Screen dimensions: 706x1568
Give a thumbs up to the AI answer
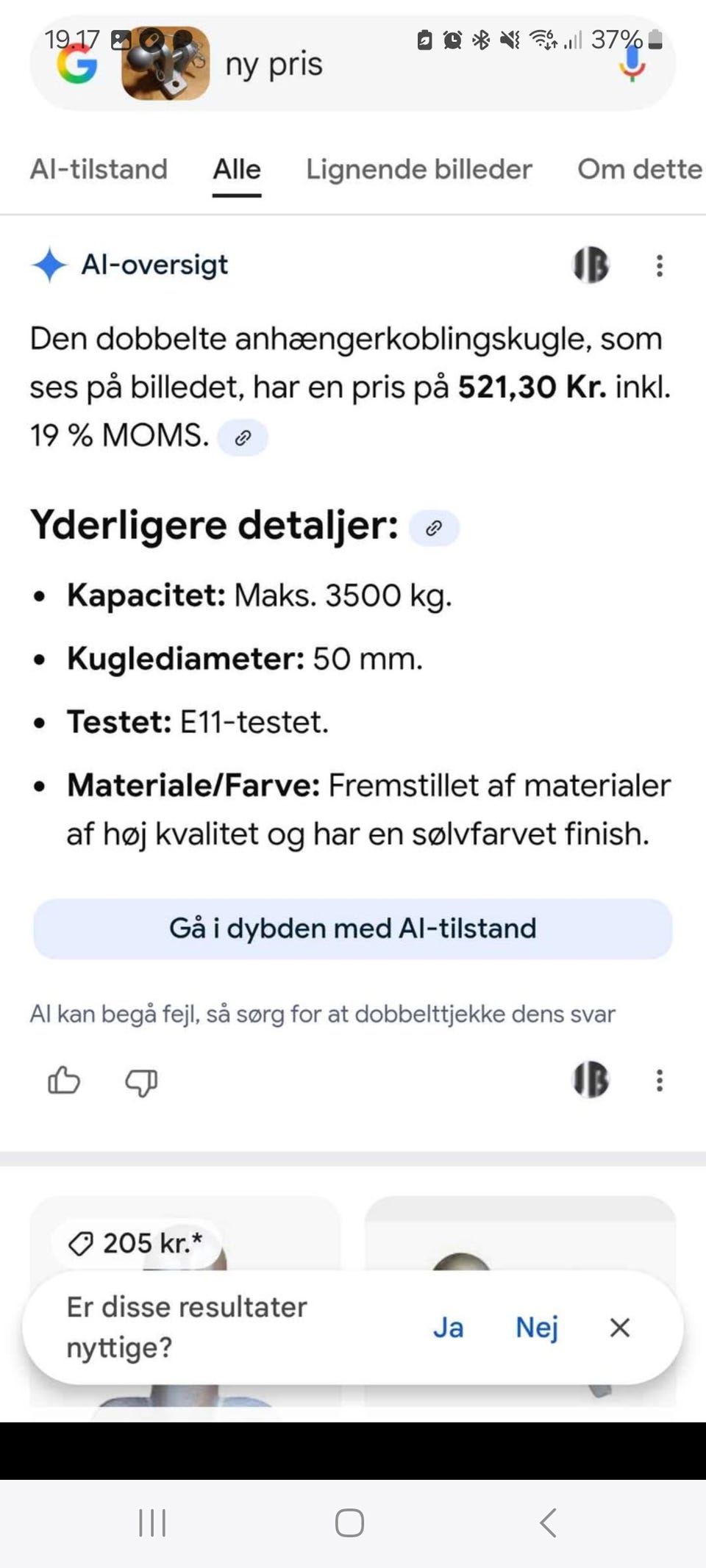tap(63, 1081)
